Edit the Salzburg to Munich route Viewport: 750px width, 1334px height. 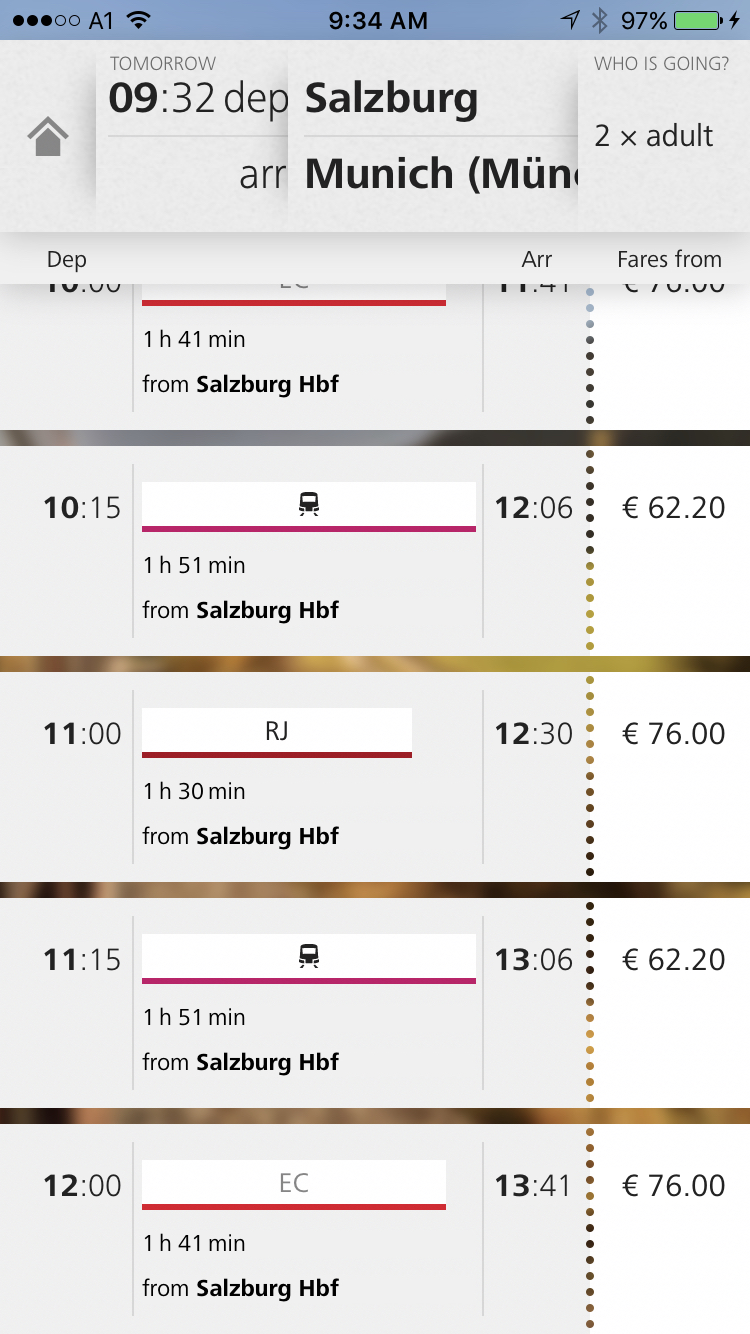(432, 136)
